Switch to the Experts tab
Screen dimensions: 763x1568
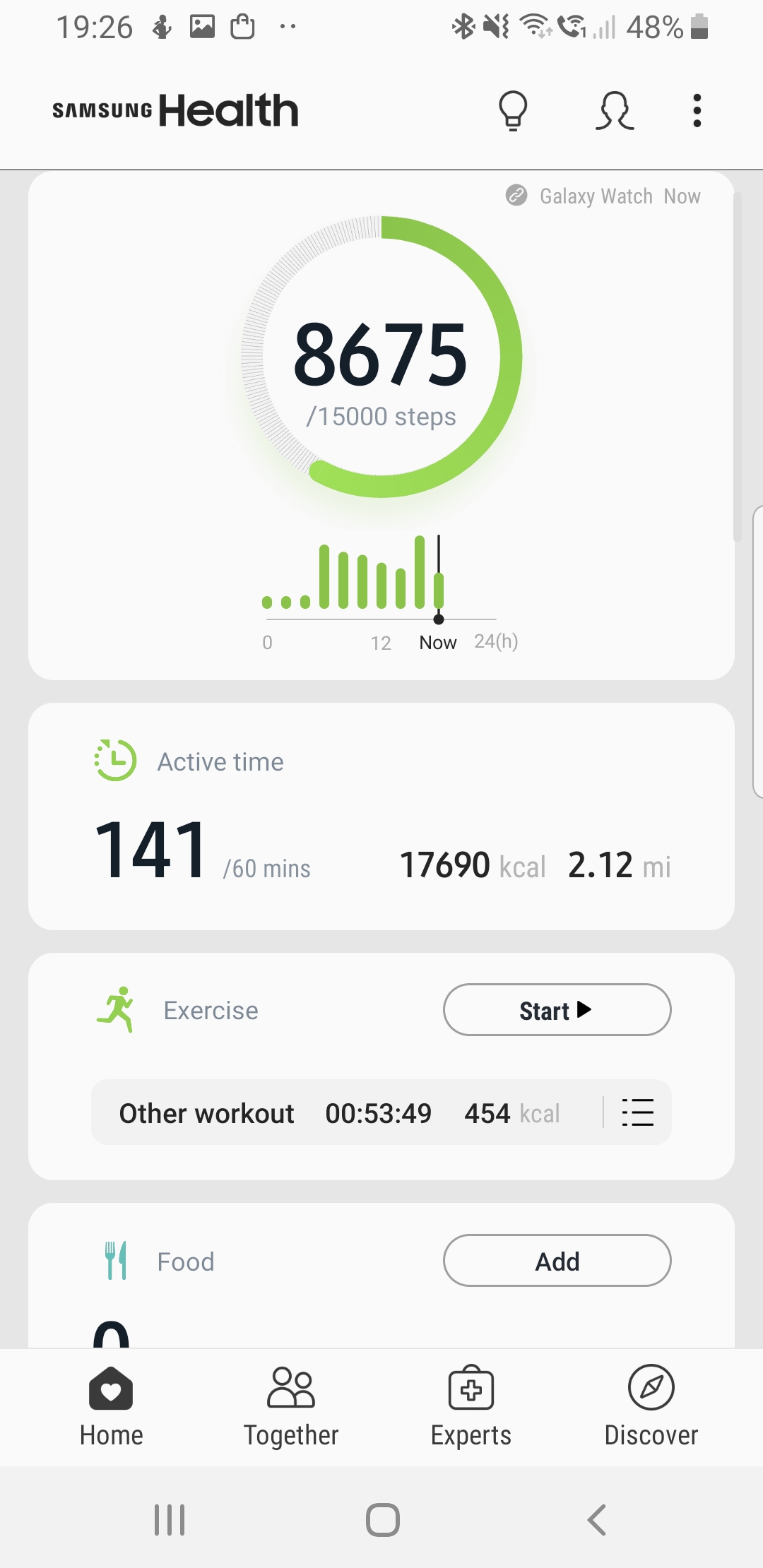471,1406
